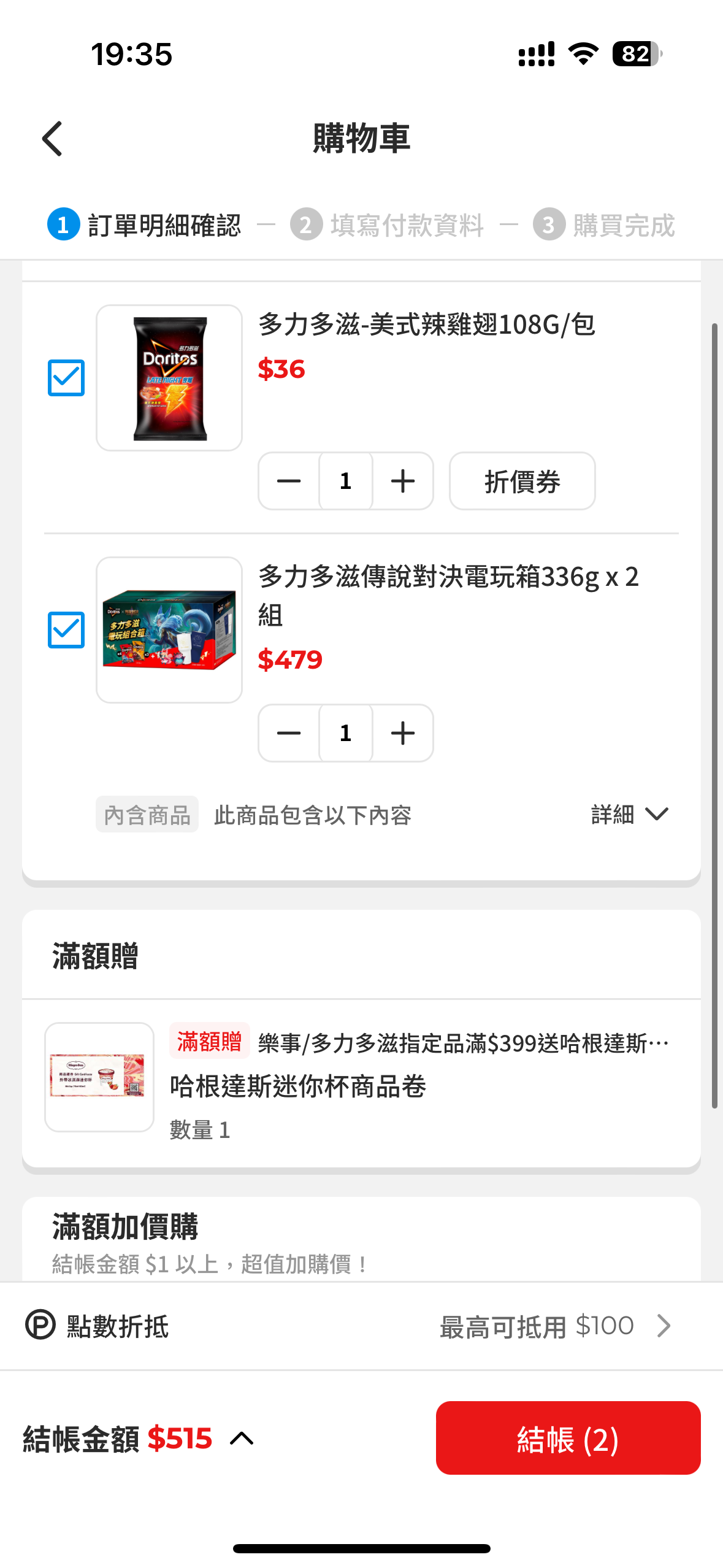Viewport: 723px width, 1568px height.
Task: Increase quantity of 傳說對決電玩箱
Action: [x=403, y=733]
